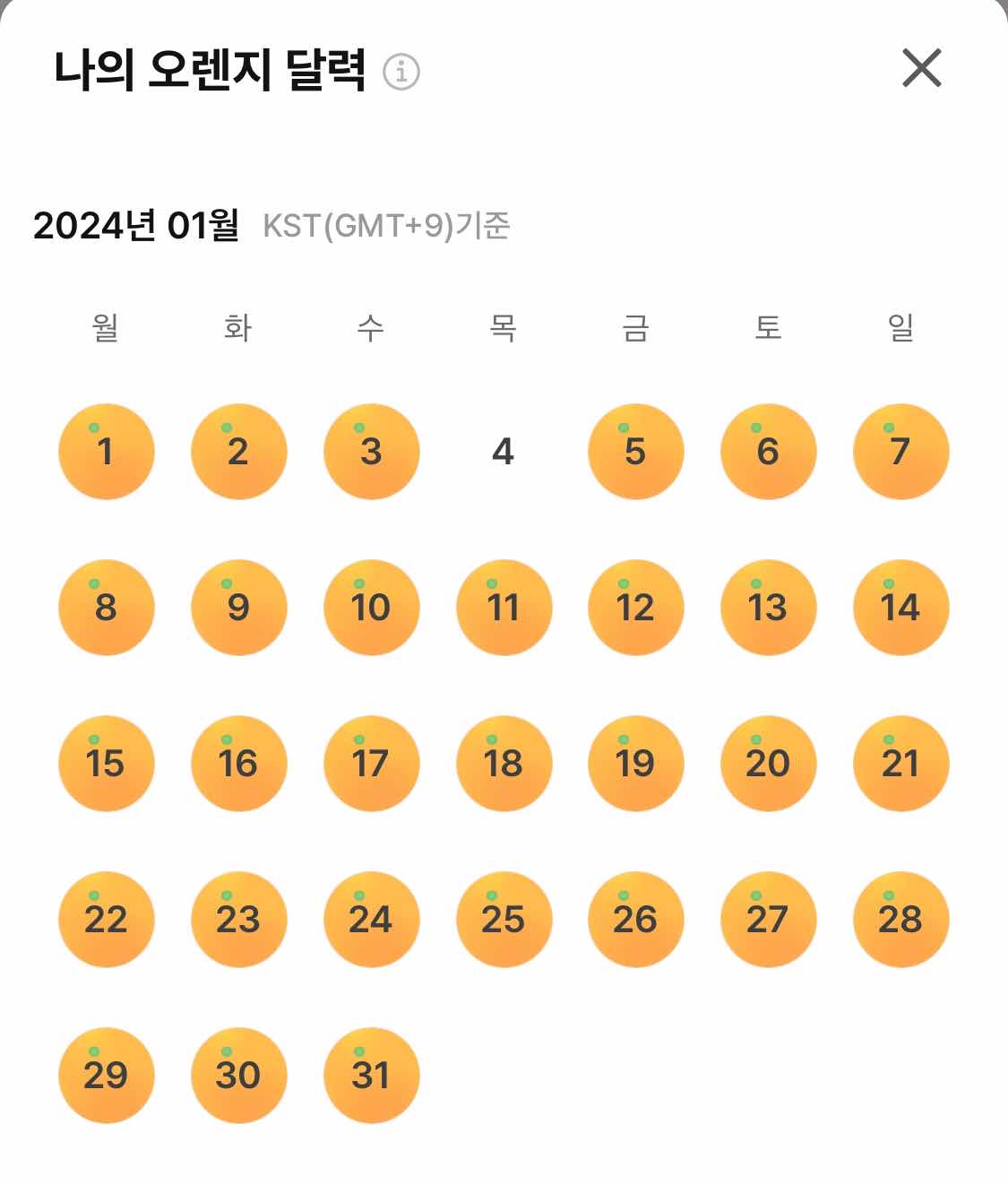Choose day 28 in the calendar
1008x1185 pixels.
(x=900, y=919)
